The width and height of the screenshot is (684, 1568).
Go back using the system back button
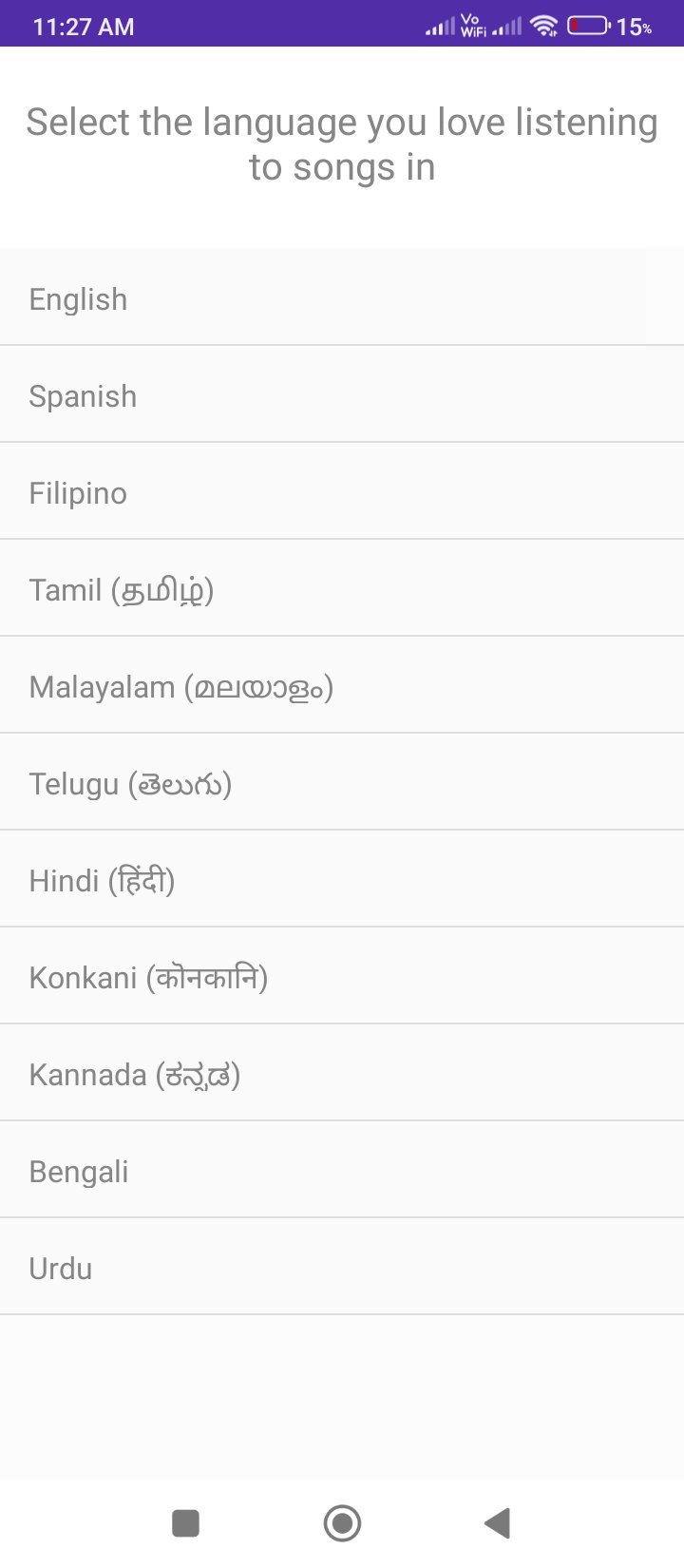tap(497, 1523)
